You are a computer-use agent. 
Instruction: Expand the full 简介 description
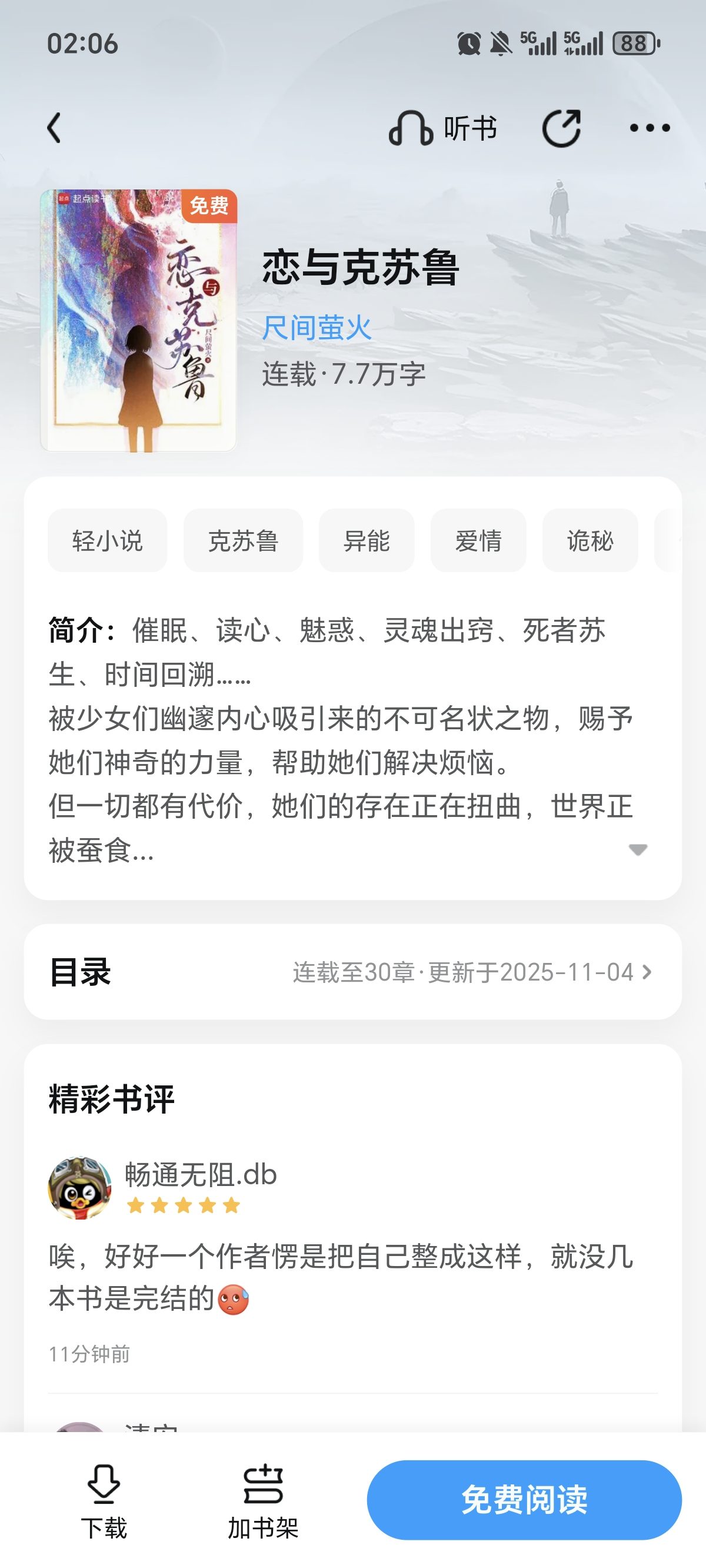(x=637, y=850)
